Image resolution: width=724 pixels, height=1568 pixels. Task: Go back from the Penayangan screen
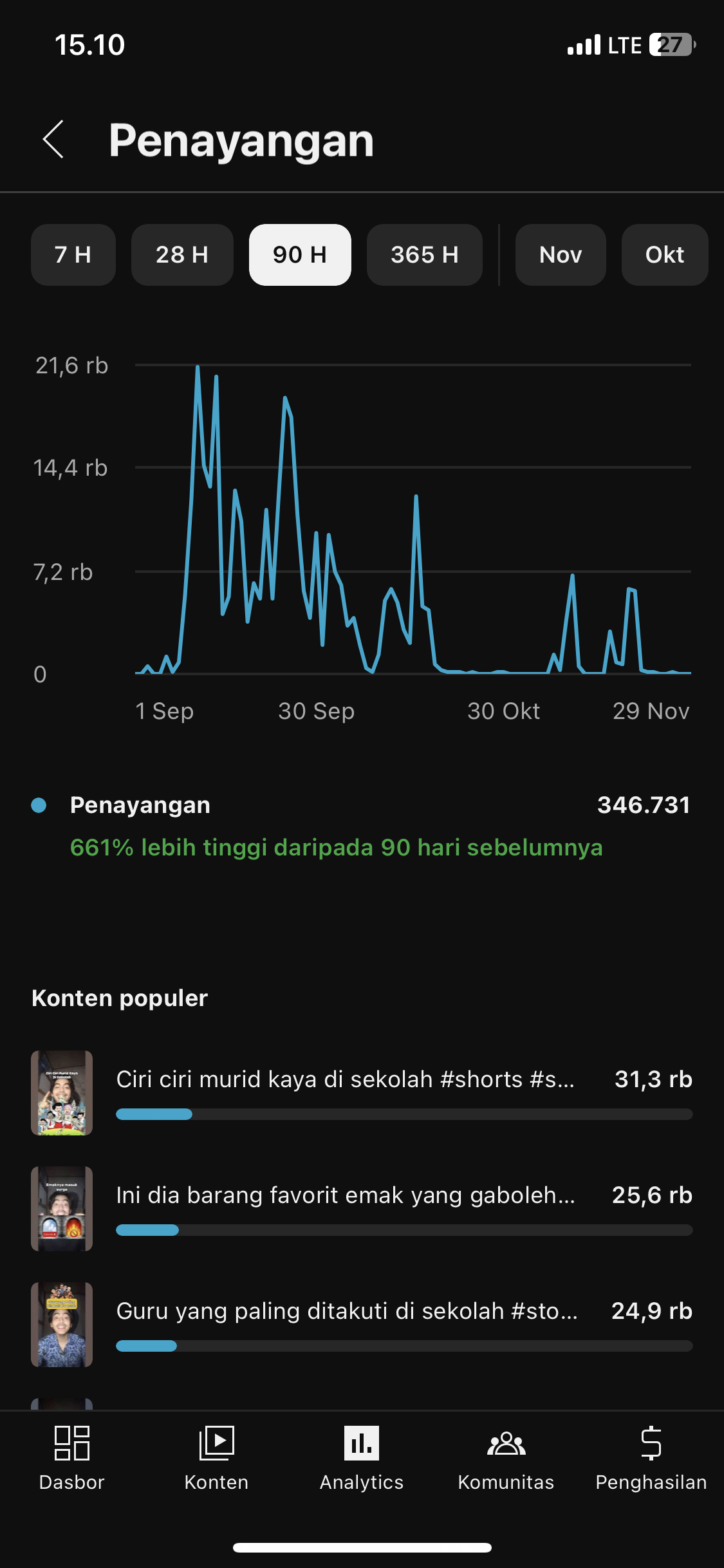pyautogui.click(x=53, y=139)
